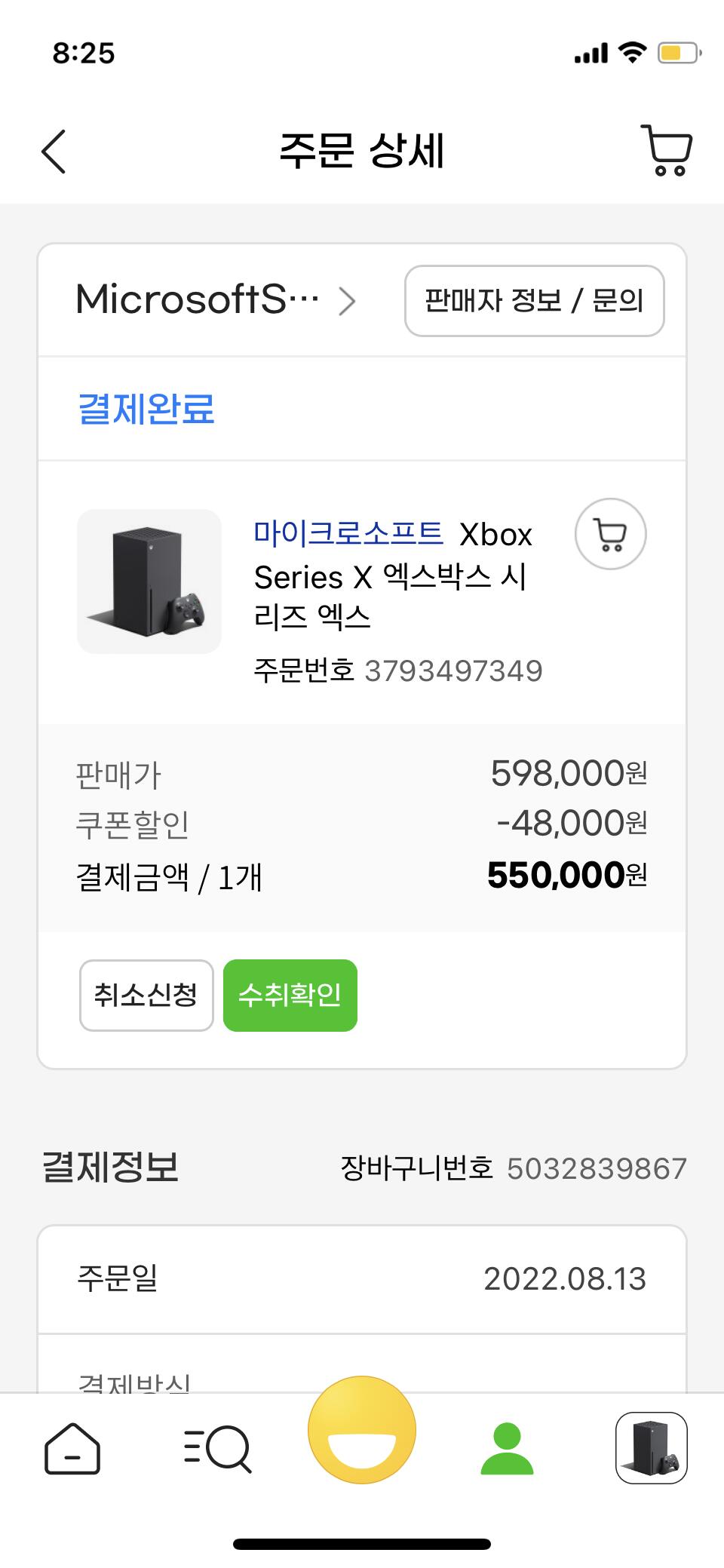Switch to the green My page tab
This screenshot has width=724, height=1568.
(x=507, y=1449)
